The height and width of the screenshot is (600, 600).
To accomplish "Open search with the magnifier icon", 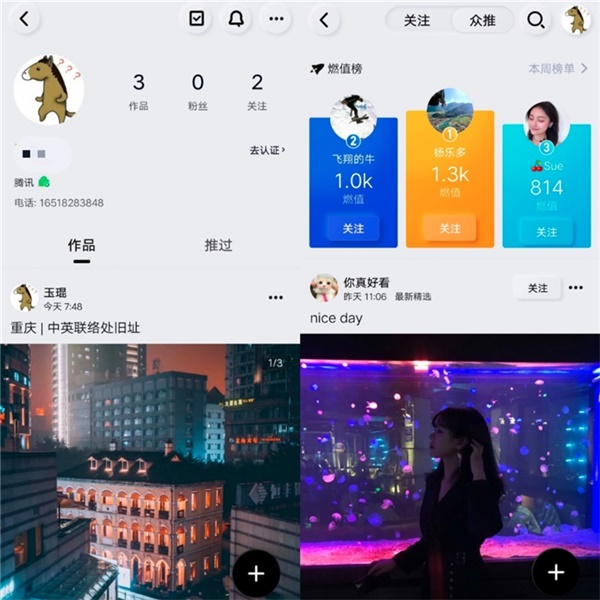I will pyautogui.click(x=536, y=20).
